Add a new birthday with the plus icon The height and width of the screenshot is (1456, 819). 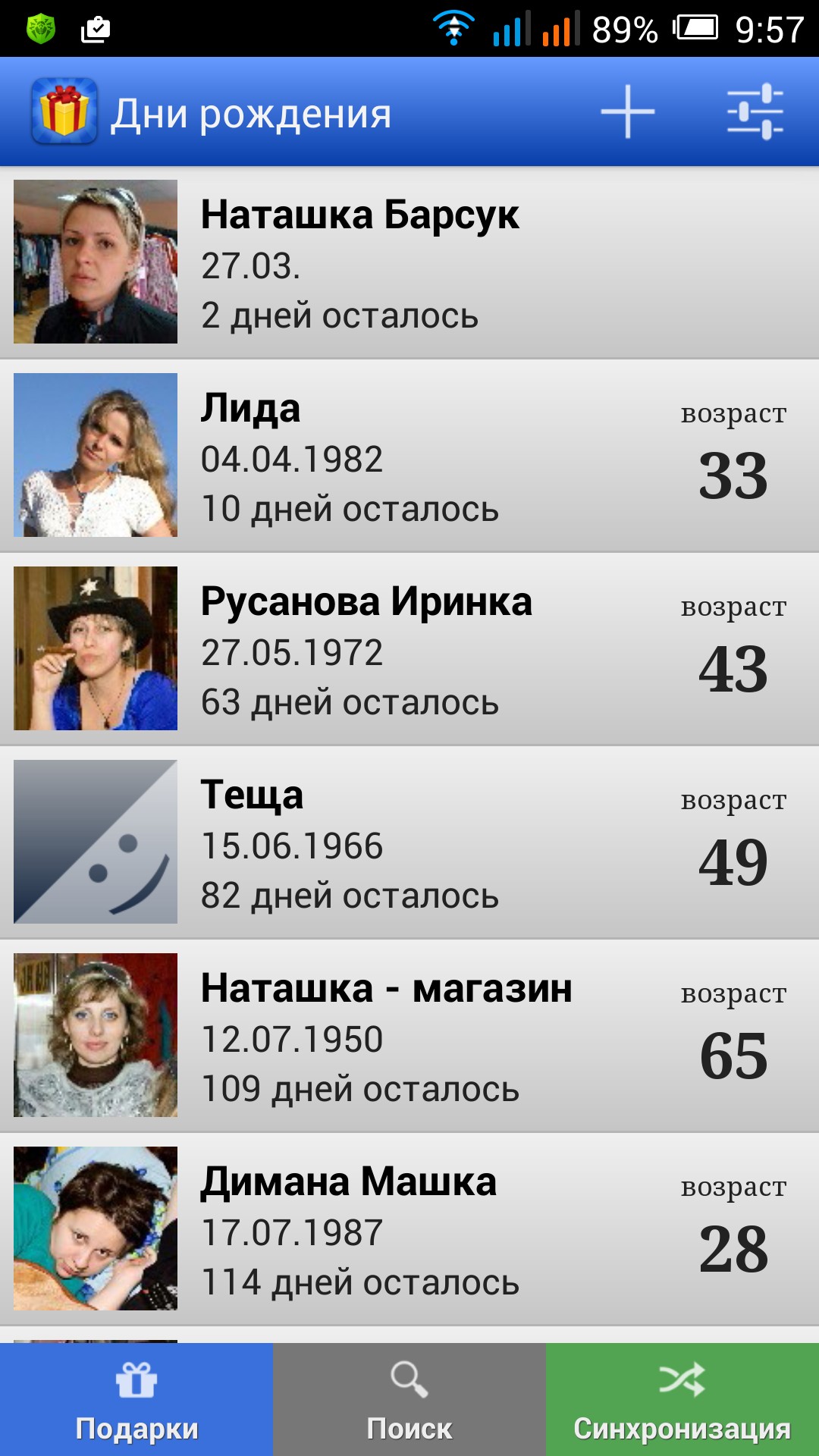(x=627, y=112)
